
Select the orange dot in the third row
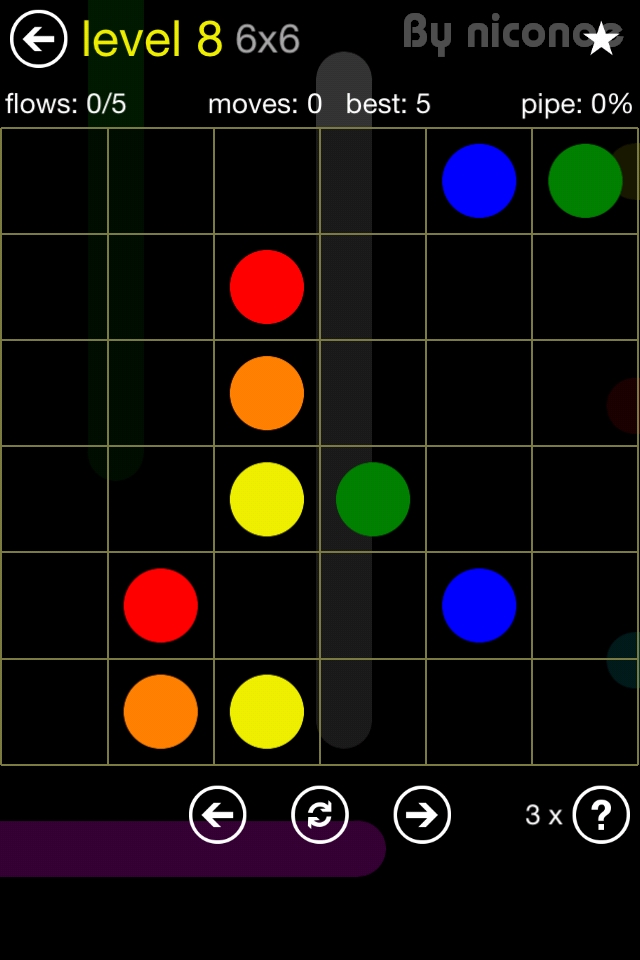click(x=267, y=393)
